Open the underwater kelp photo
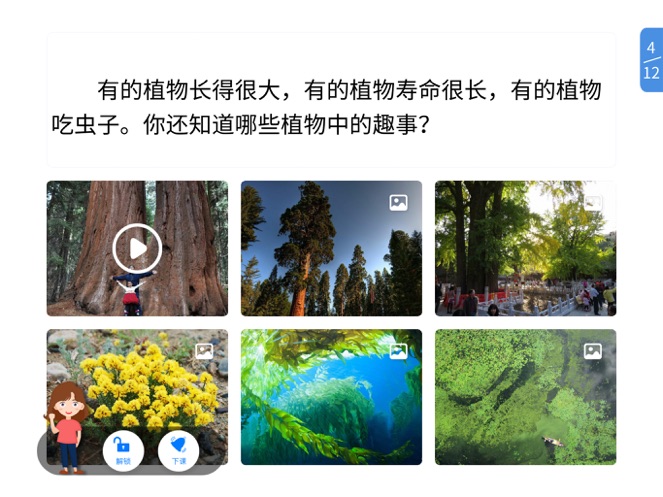Screen dimensions: 663x497 [x=331, y=397]
